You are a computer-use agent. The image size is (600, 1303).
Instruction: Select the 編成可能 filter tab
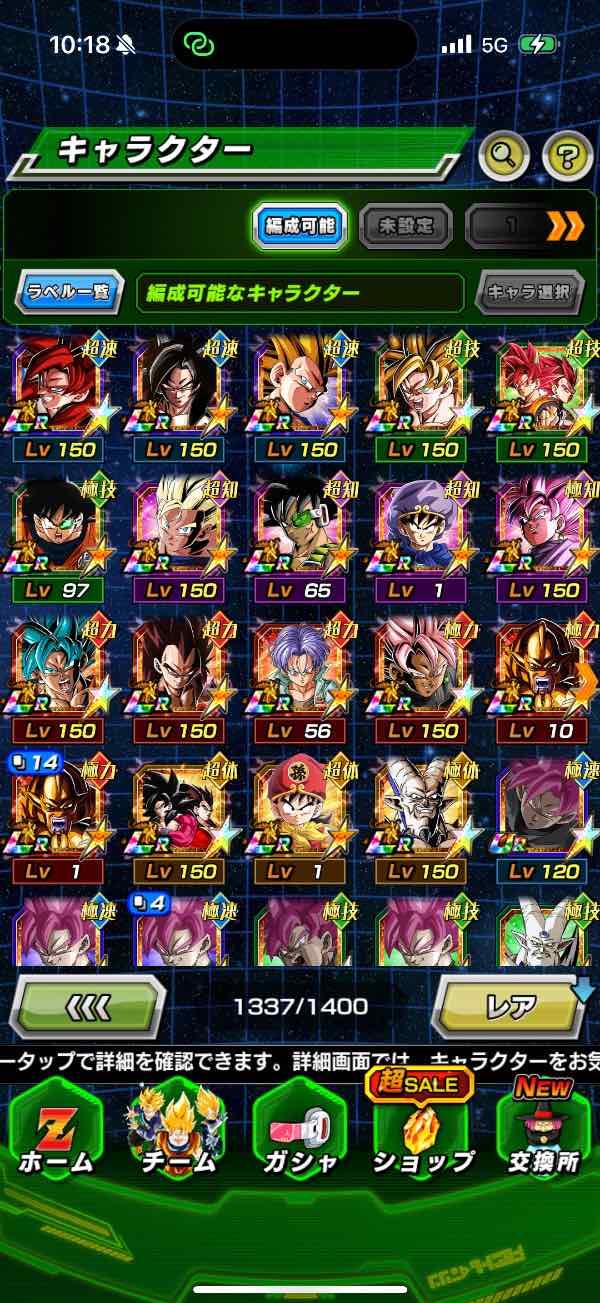click(x=299, y=226)
